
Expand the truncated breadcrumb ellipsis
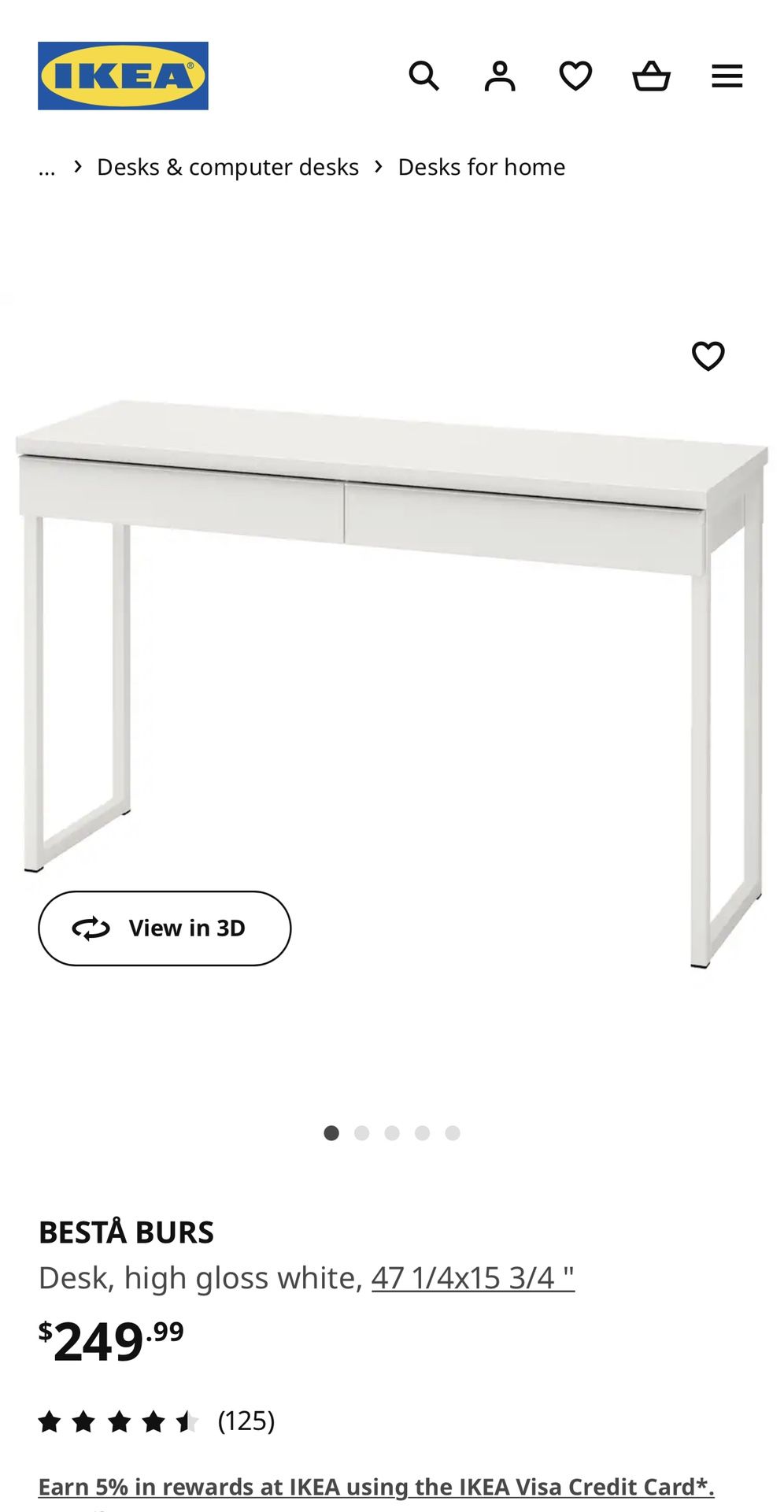(46, 167)
